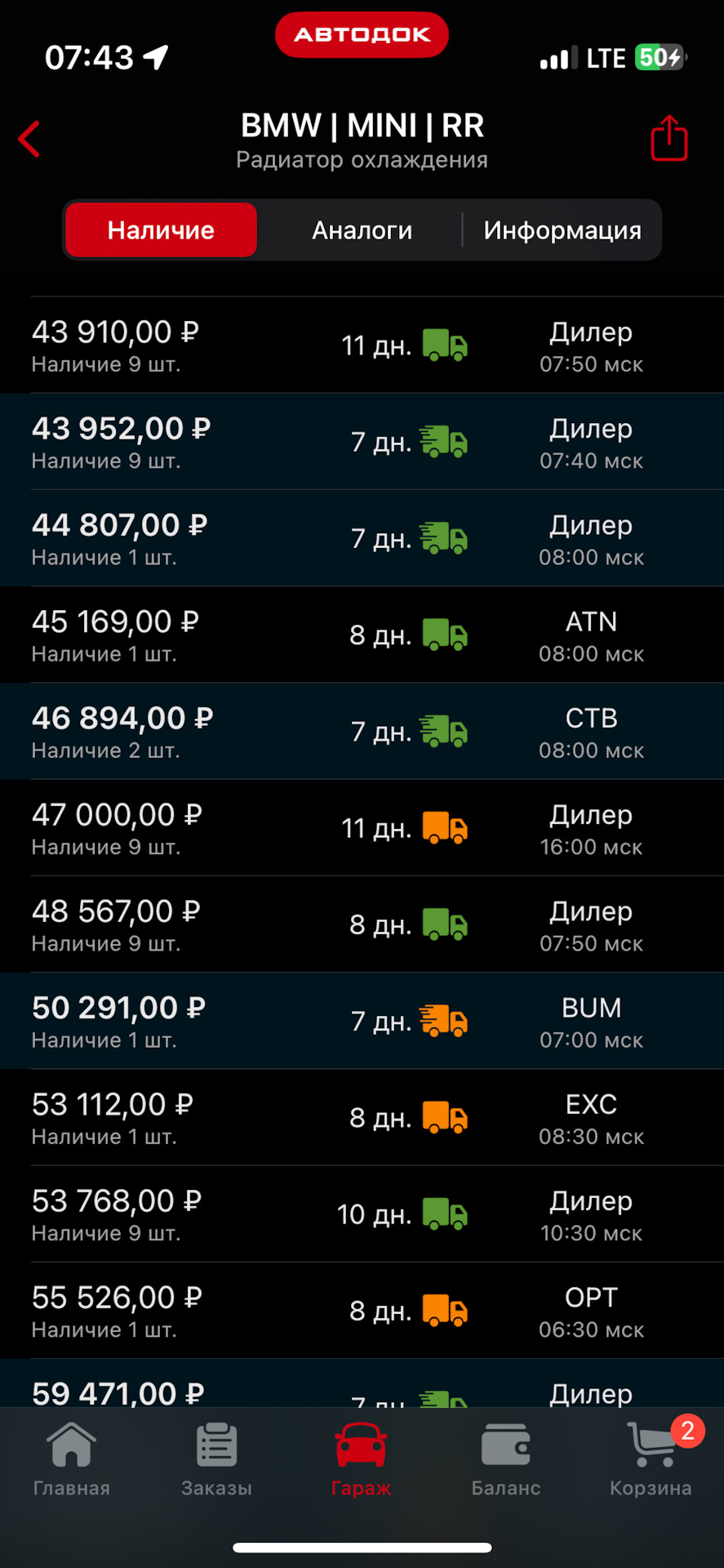
Task: Go to the Главная tab
Action: tap(72, 1459)
